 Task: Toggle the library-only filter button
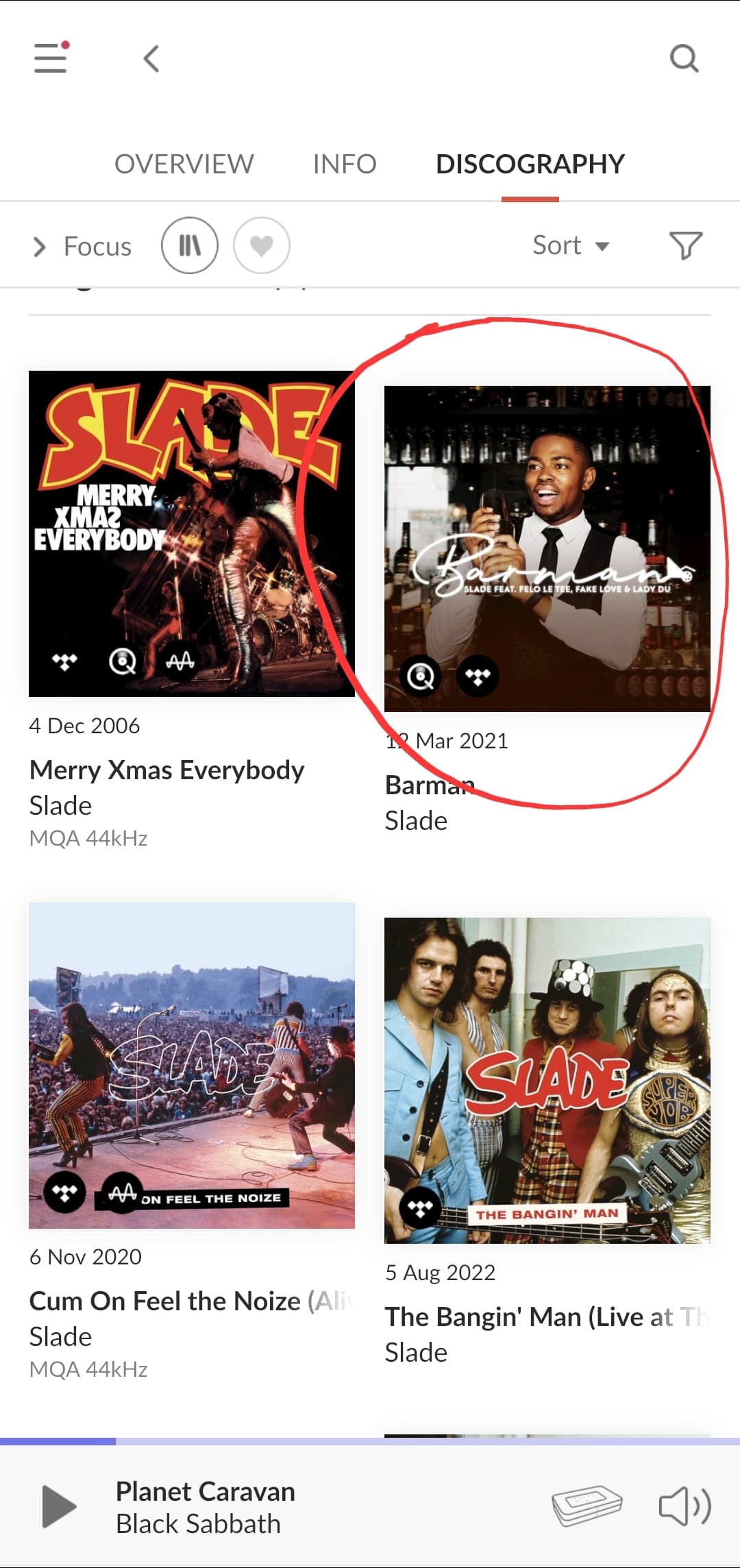pyautogui.click(x=190, y=245)
